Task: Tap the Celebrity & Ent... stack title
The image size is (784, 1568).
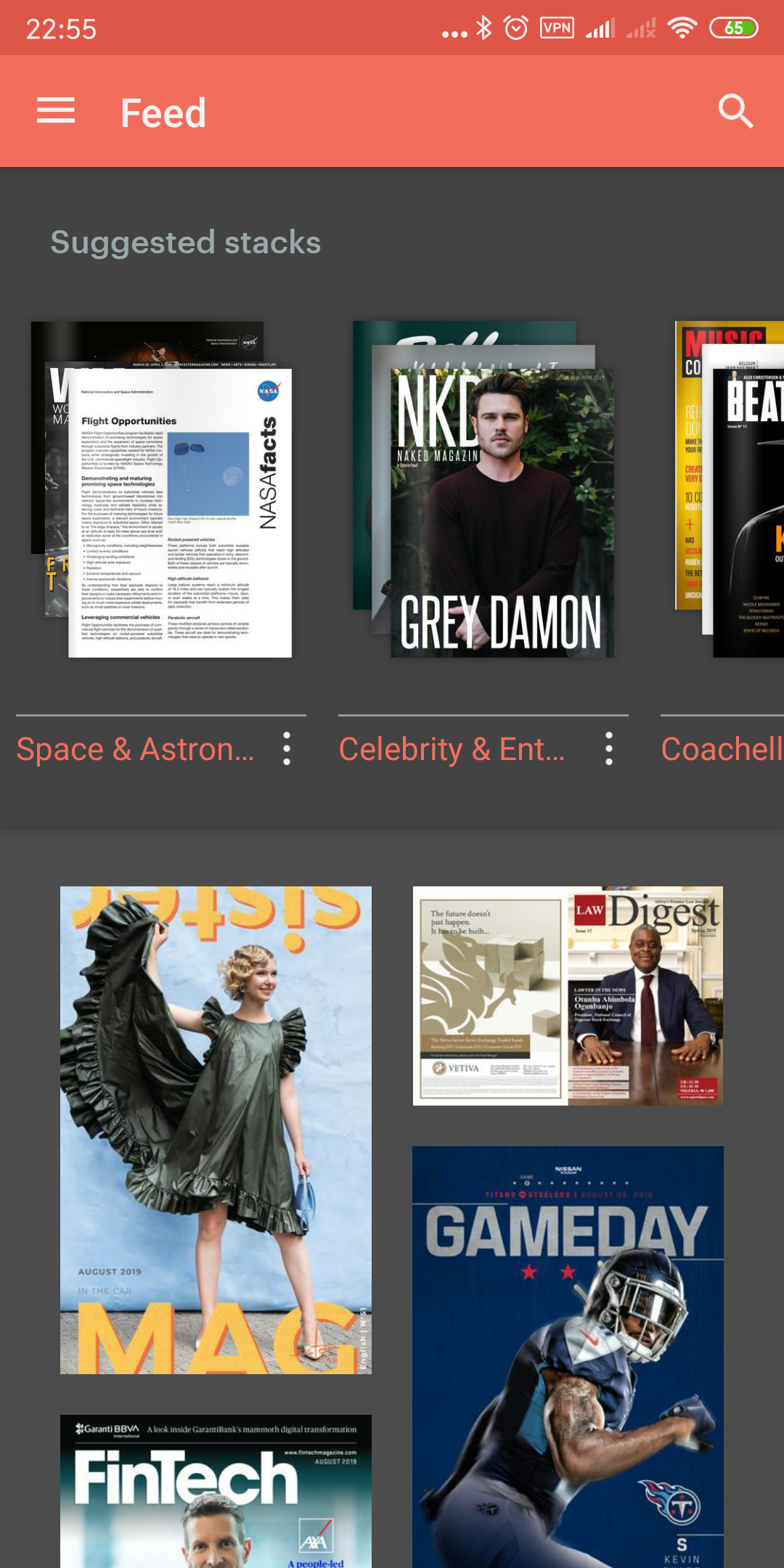Action: [452, 749]
